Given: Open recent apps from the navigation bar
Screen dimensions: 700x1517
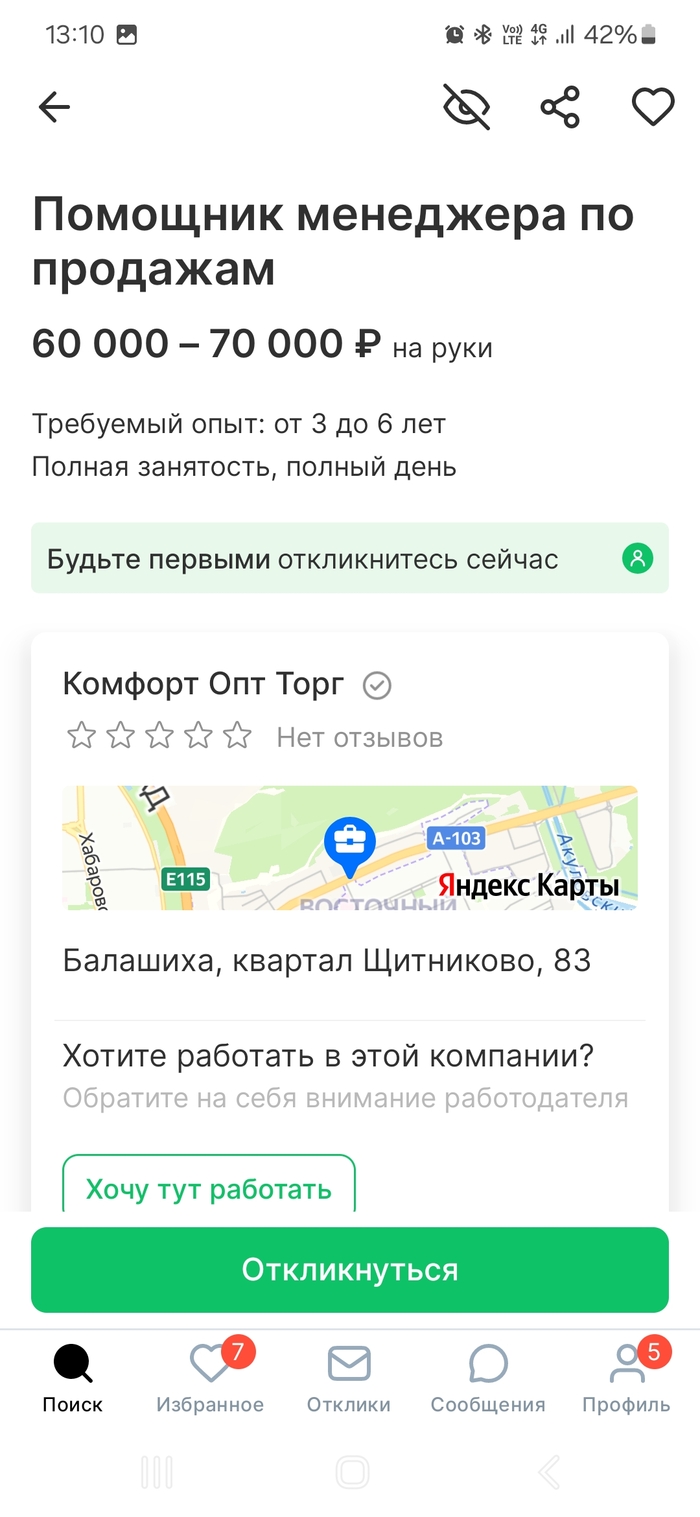Looking at the screenshot, I should 157,1472.
